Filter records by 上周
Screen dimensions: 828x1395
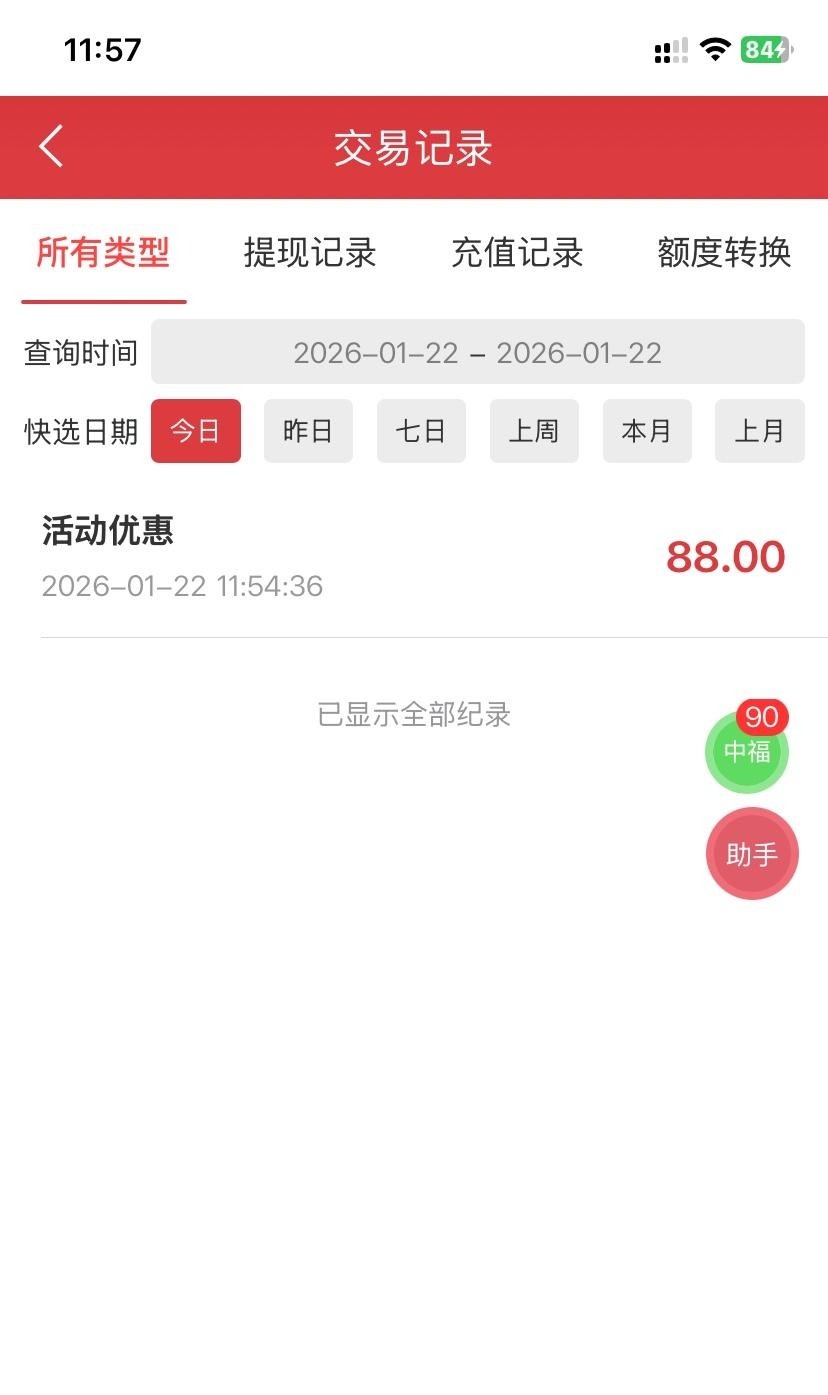coord(534,431)
